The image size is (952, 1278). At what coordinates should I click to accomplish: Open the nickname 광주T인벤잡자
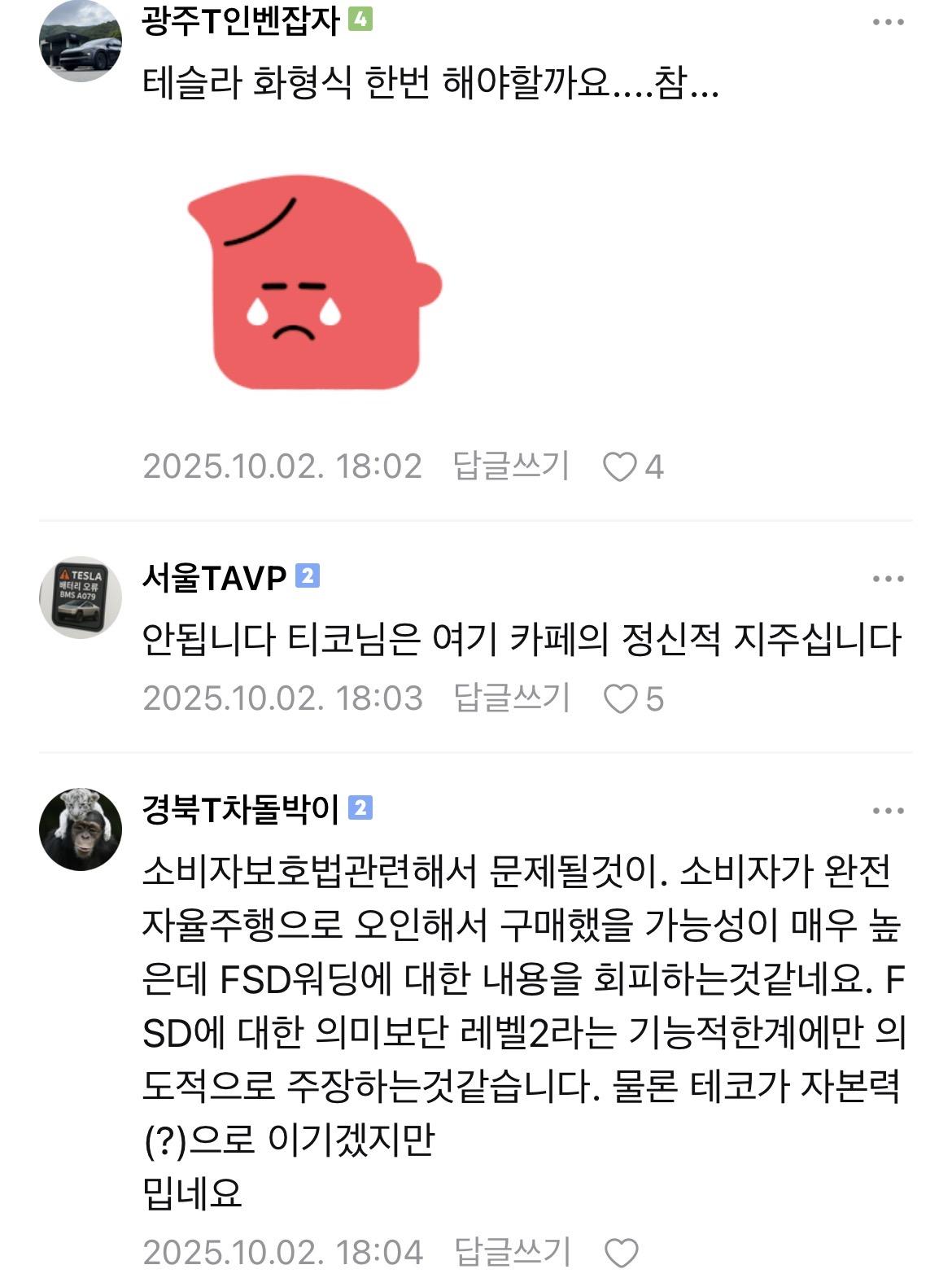point(240,21)
